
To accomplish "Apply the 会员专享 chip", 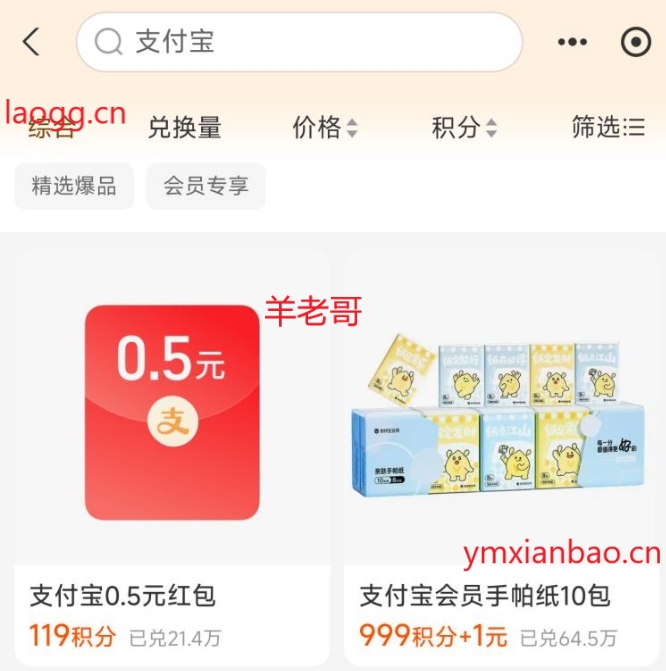I will (x=205, y=186).
